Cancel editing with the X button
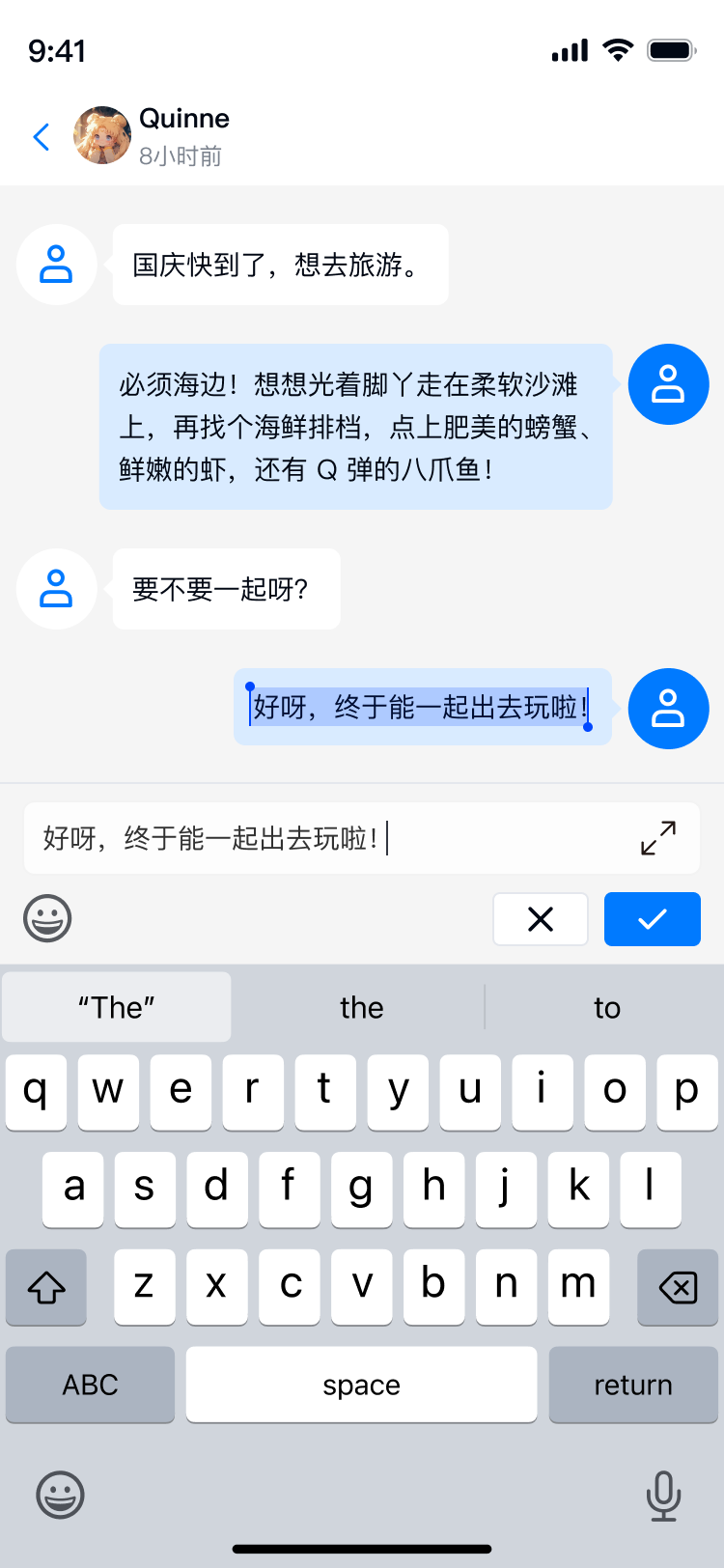This screenshot has height=1568, width=724. click(x=541, y=919)
